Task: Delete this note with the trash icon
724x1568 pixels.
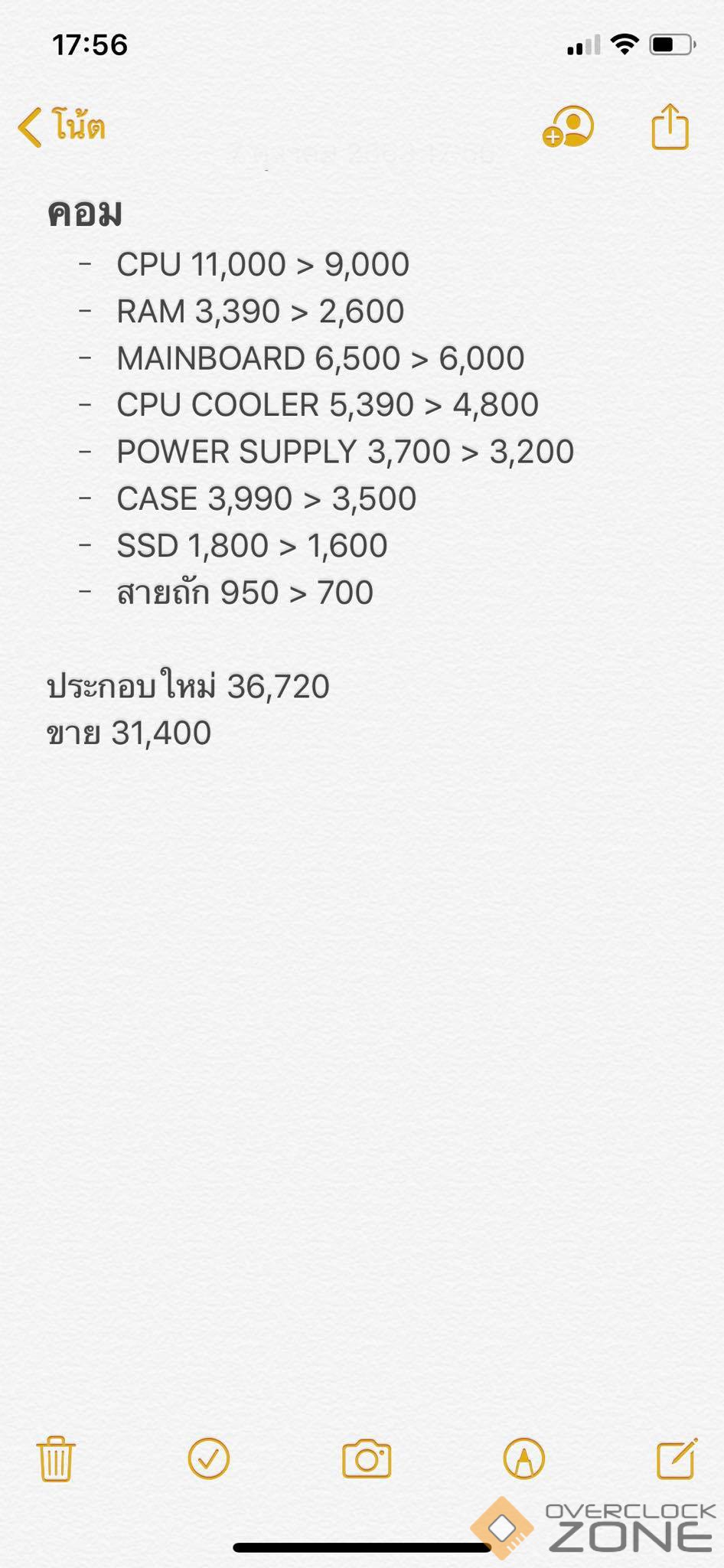Action: tap(56, 1459)
